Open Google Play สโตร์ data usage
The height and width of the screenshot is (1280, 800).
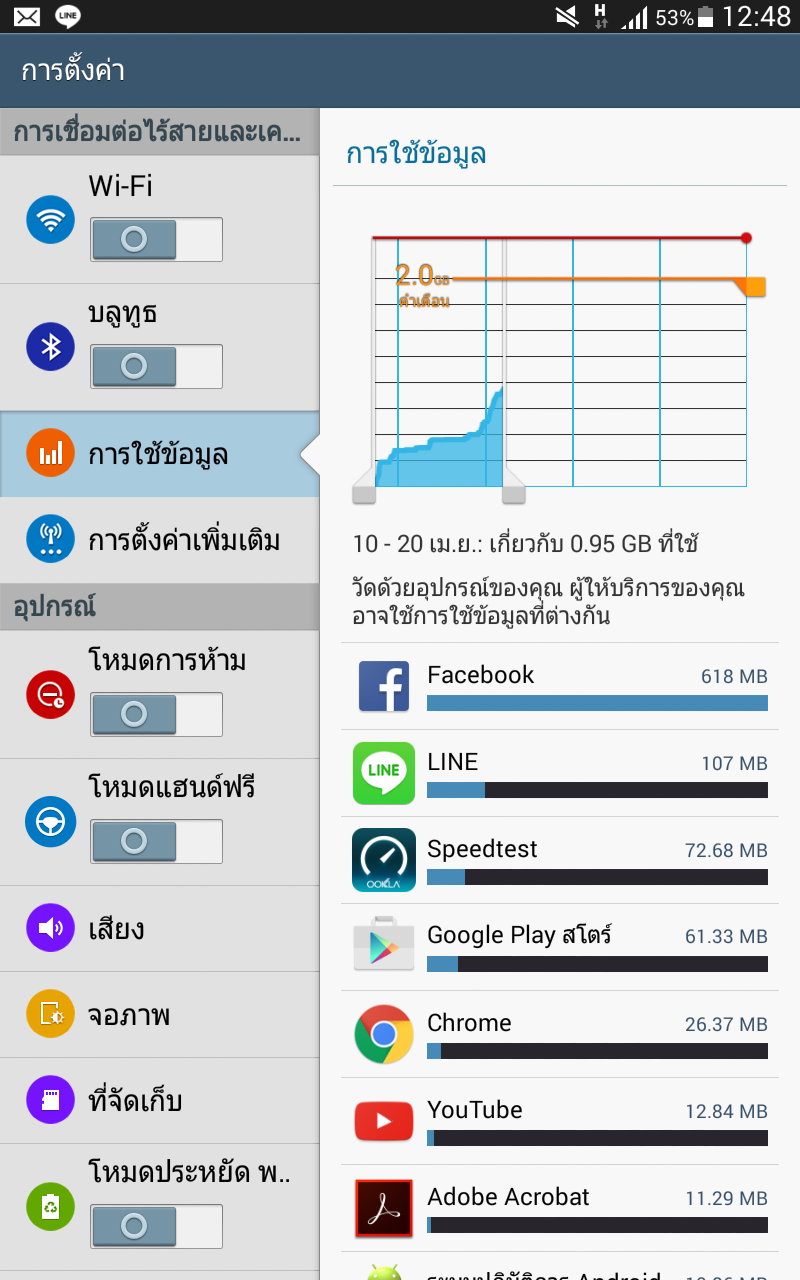pos(559,947)
